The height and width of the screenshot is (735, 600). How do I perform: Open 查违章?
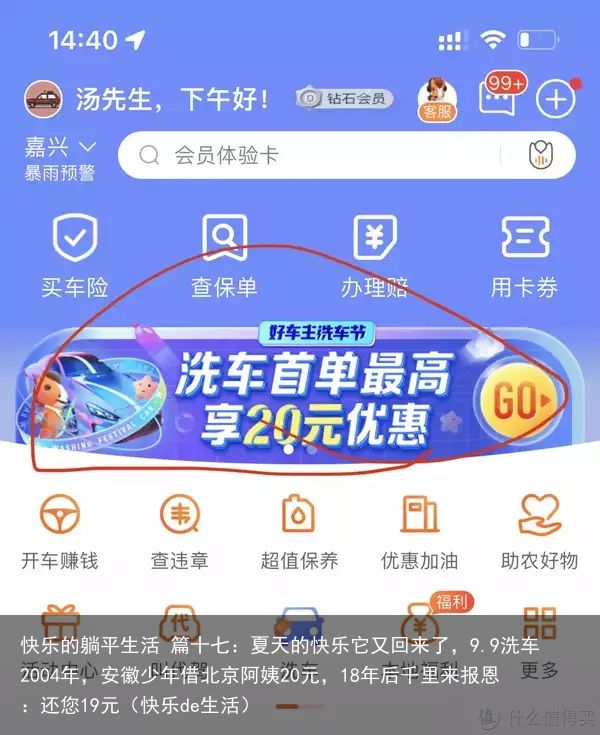point(180,532)
